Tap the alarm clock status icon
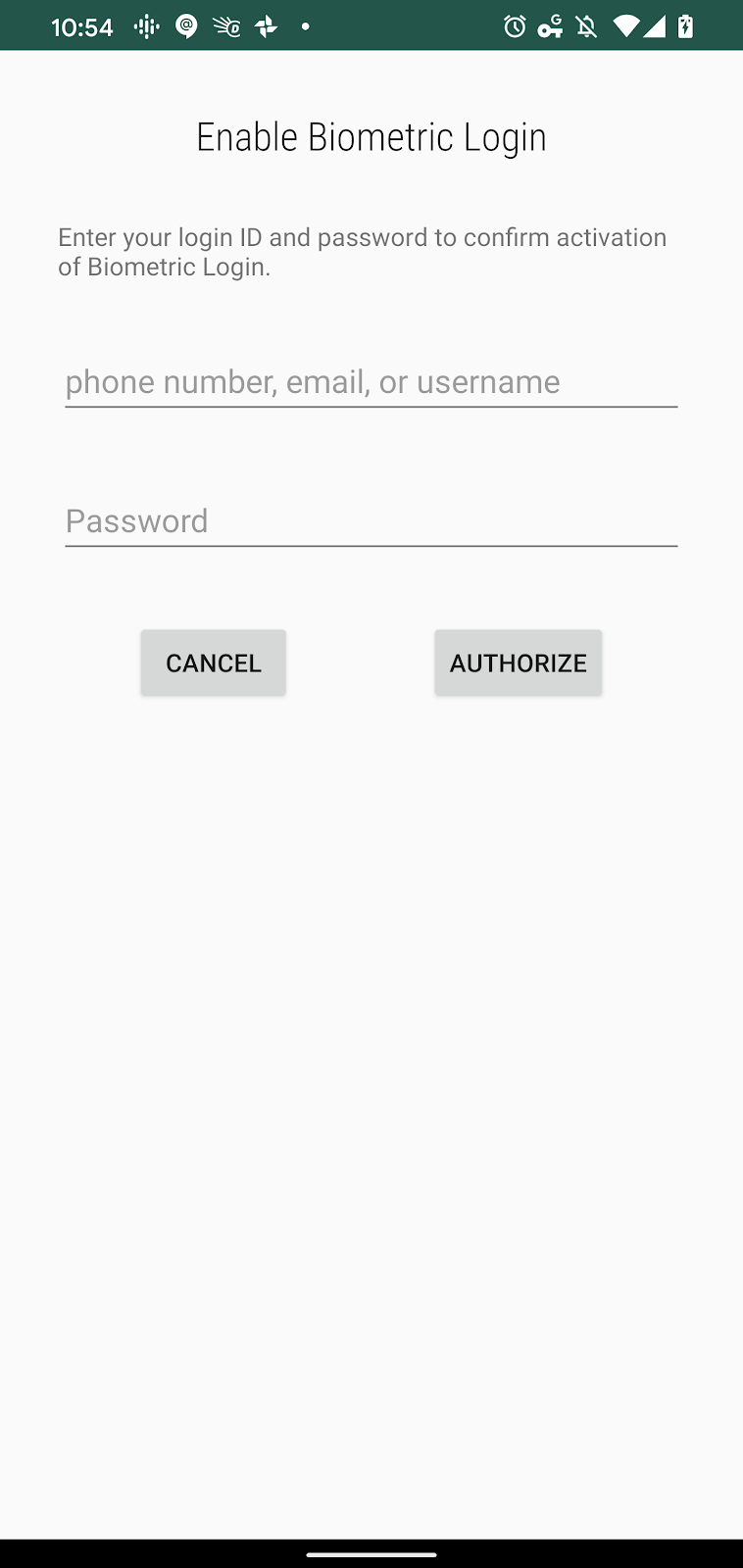The height and width of the screenshot is (1568, 743). [x=513, y=26]
